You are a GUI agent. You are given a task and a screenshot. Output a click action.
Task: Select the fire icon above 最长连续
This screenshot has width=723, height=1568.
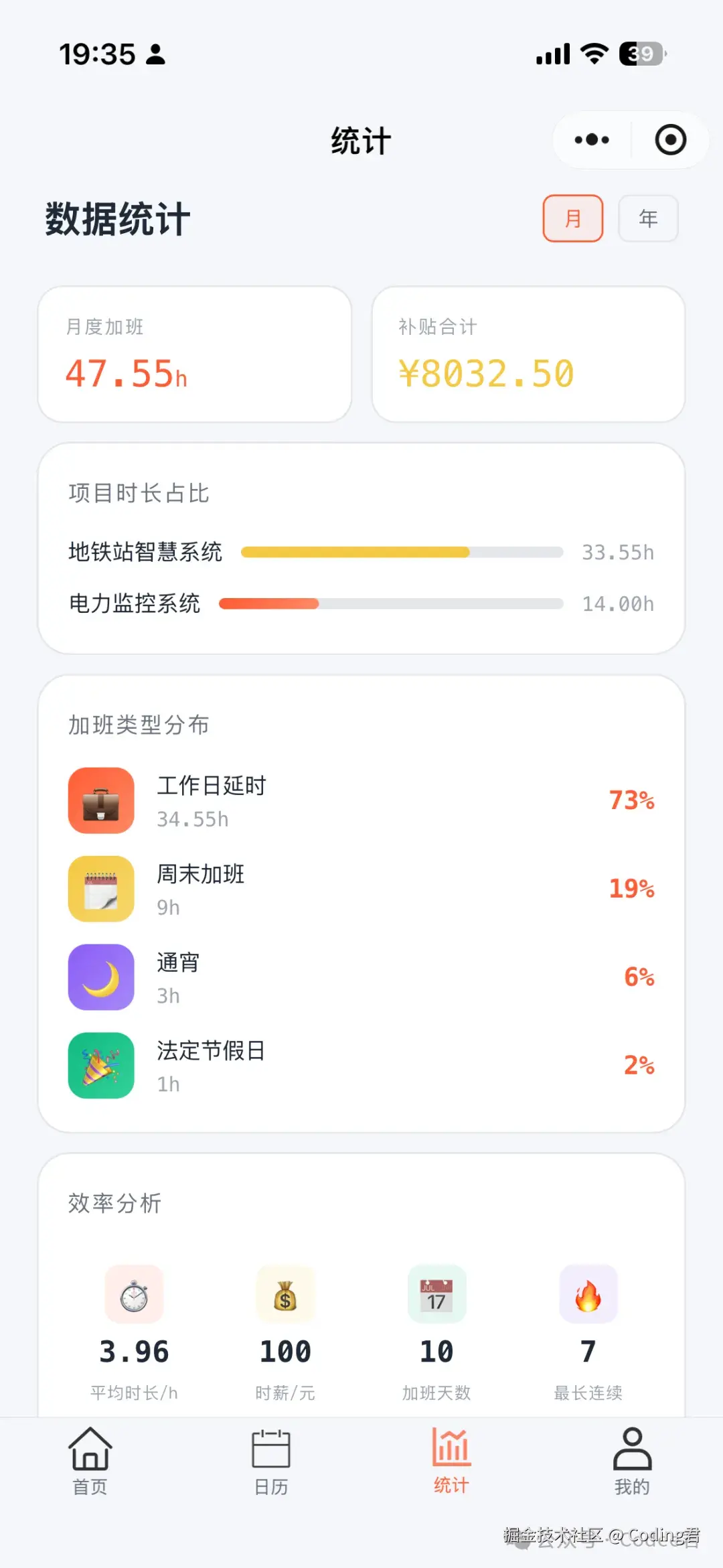click(588, 1293)
